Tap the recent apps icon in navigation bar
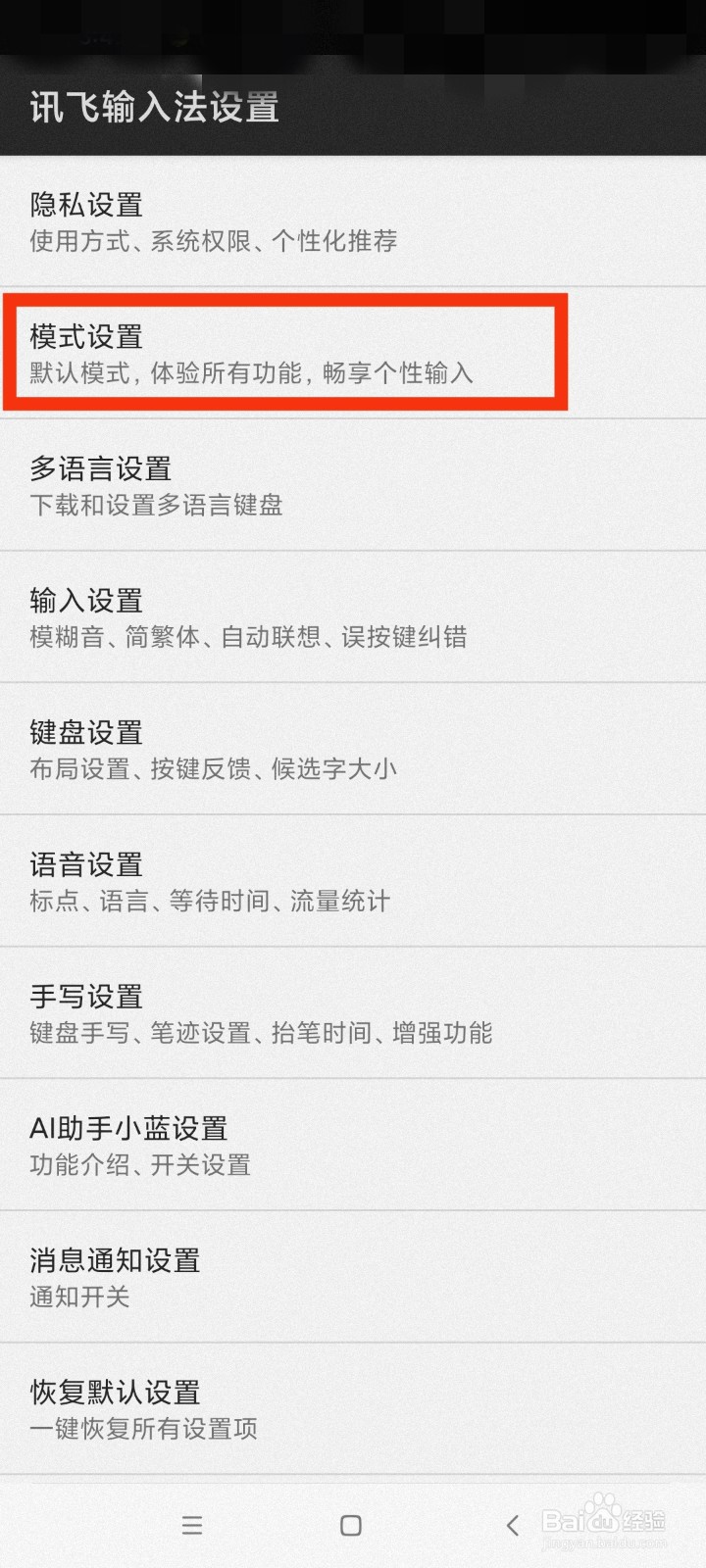This screenshot has height=1568, width=706. (x=192, y=1525)
